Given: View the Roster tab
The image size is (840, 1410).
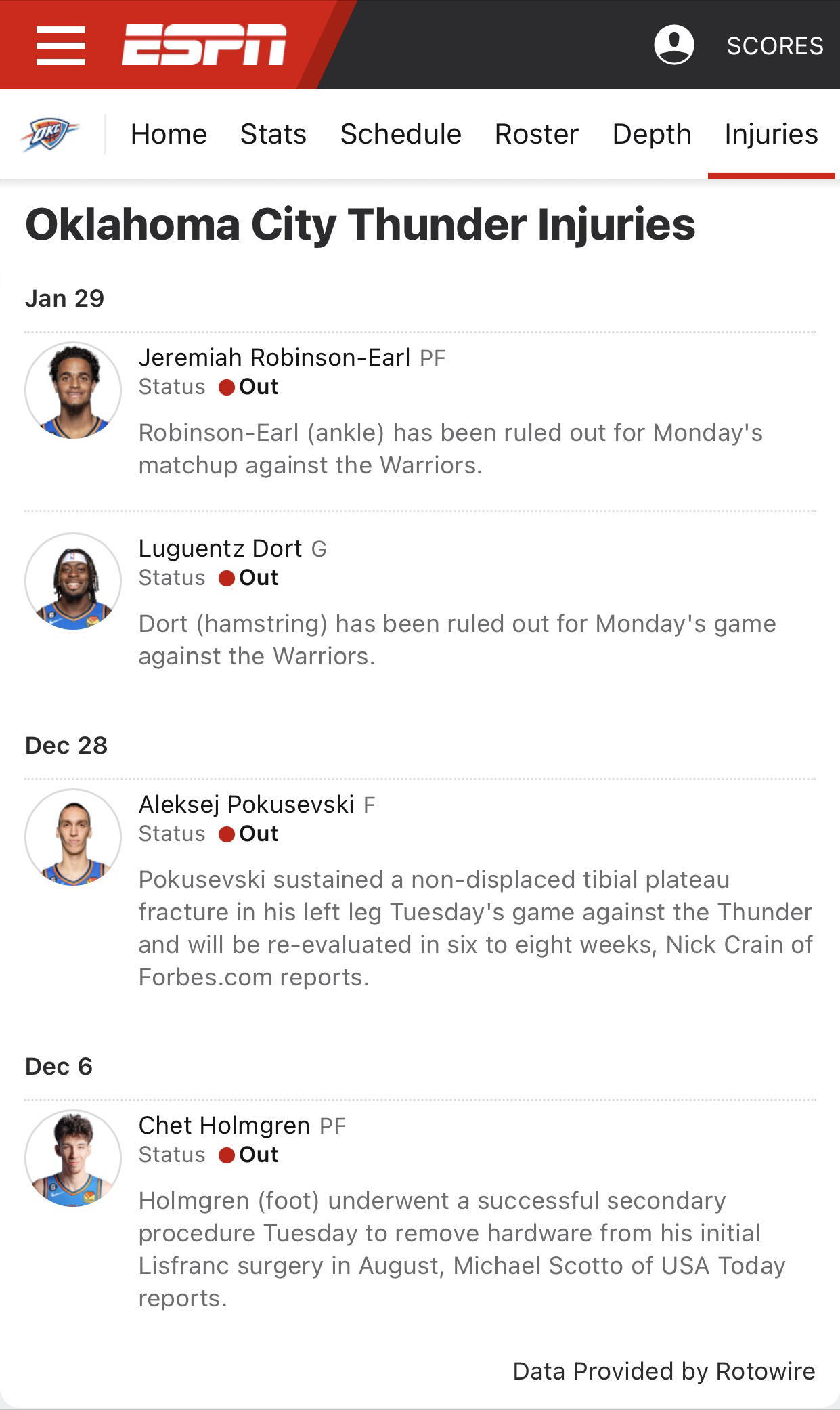Looking at the screenshot, I should point(537,134).
